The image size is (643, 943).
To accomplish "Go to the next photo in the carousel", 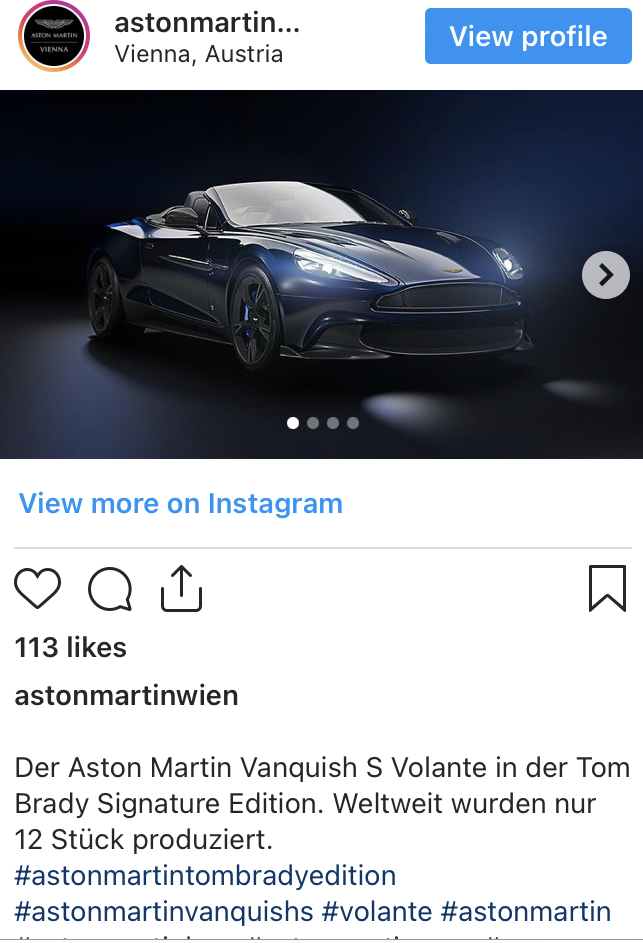I will tap(606, 275).
